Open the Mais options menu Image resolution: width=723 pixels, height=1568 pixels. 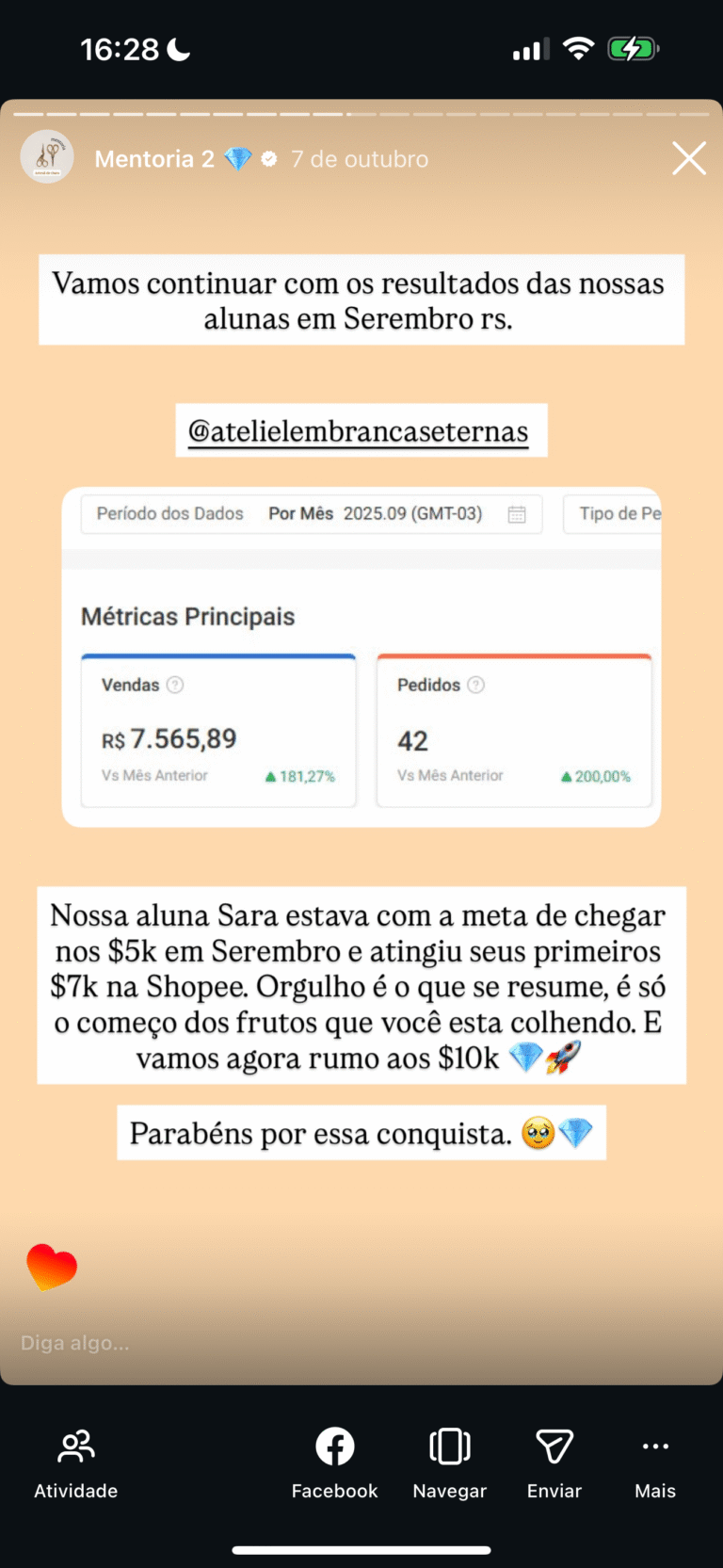click(x=655, y=1463)
